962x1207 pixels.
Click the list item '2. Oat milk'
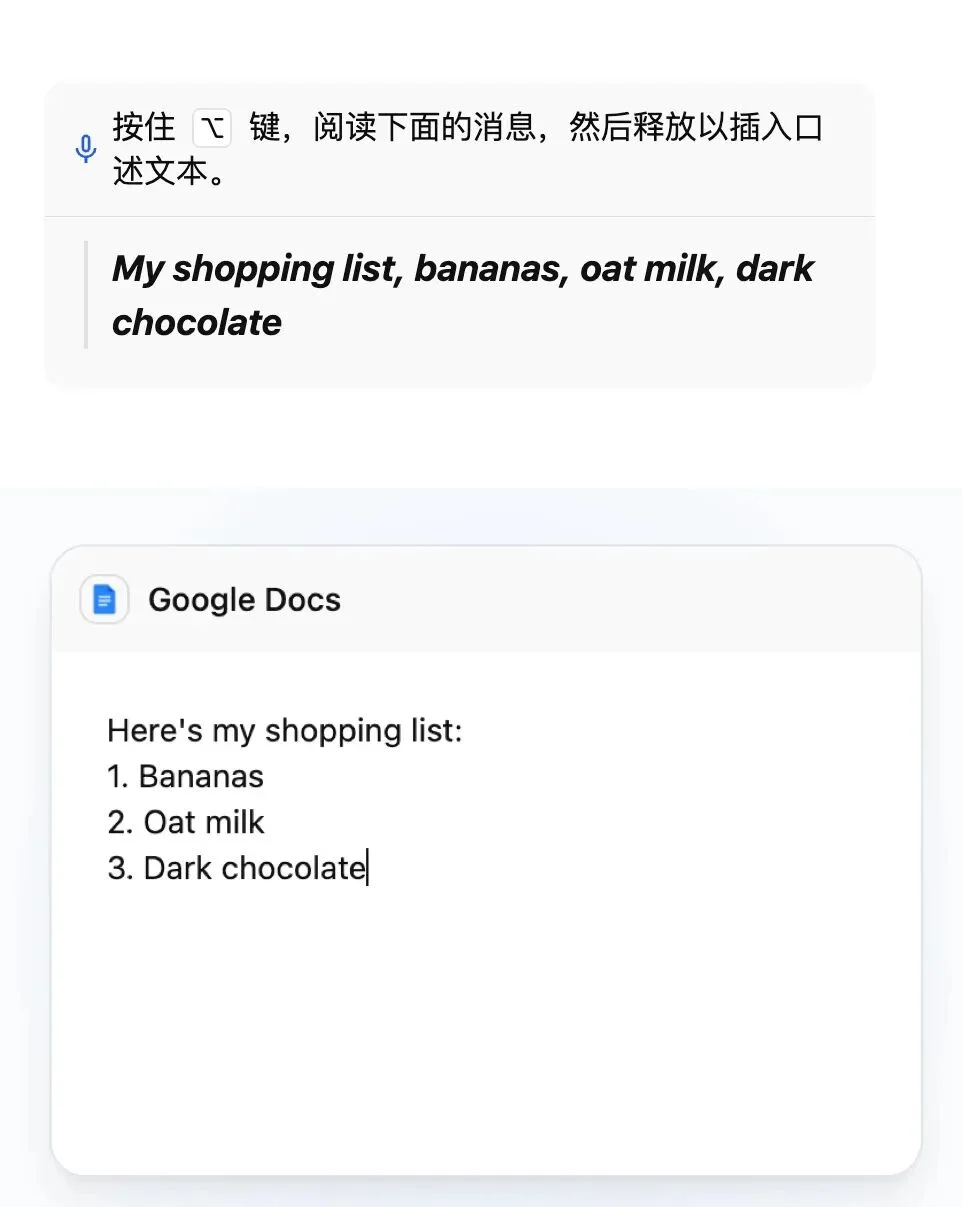click(185, 823)
